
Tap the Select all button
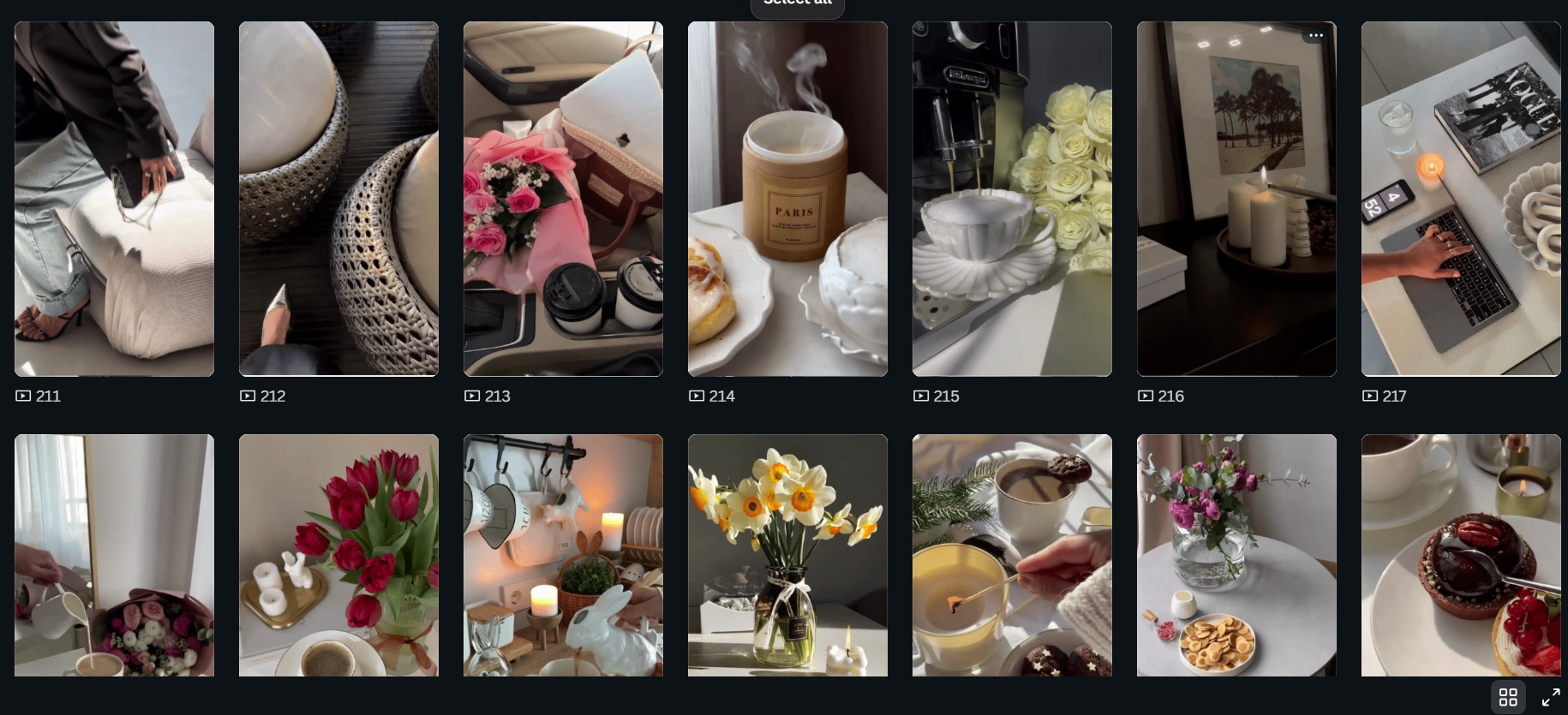[797, 4]
